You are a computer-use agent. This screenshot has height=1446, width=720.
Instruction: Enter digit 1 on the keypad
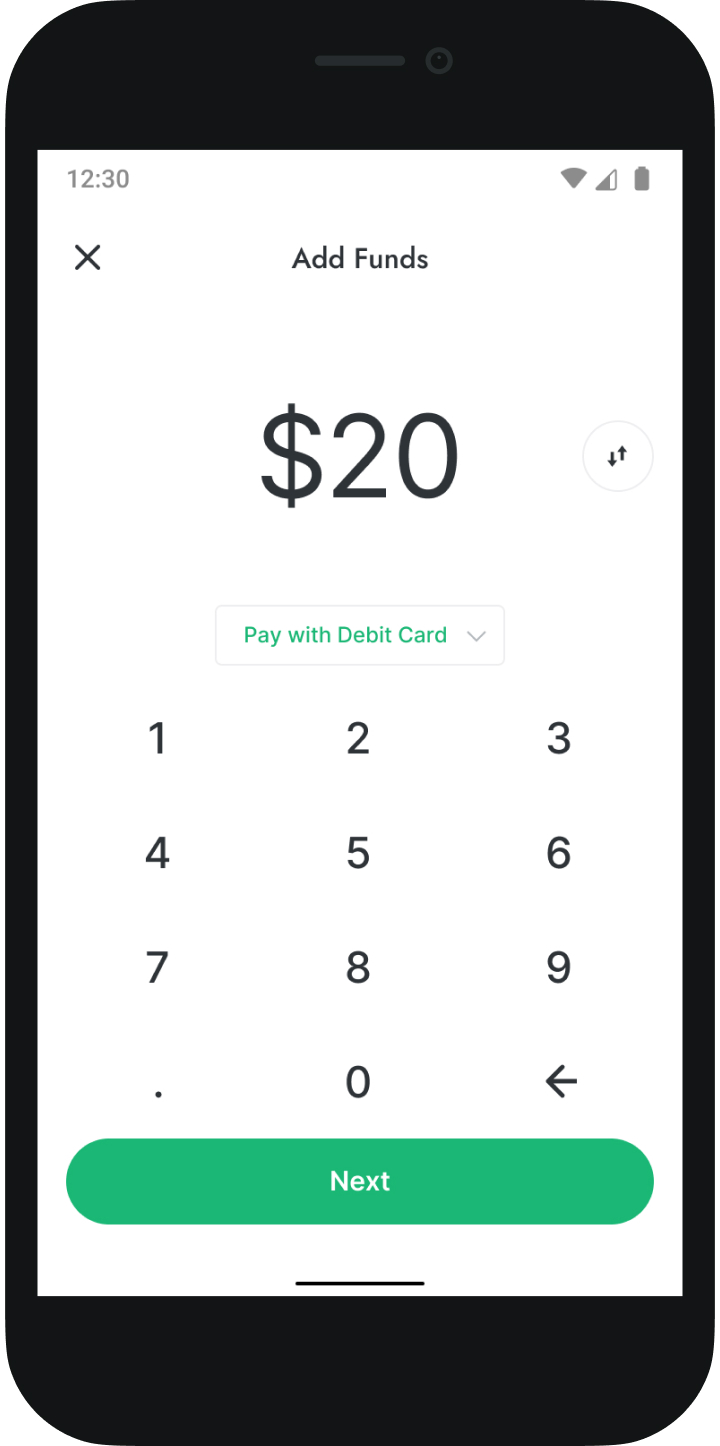pos(157,738)
